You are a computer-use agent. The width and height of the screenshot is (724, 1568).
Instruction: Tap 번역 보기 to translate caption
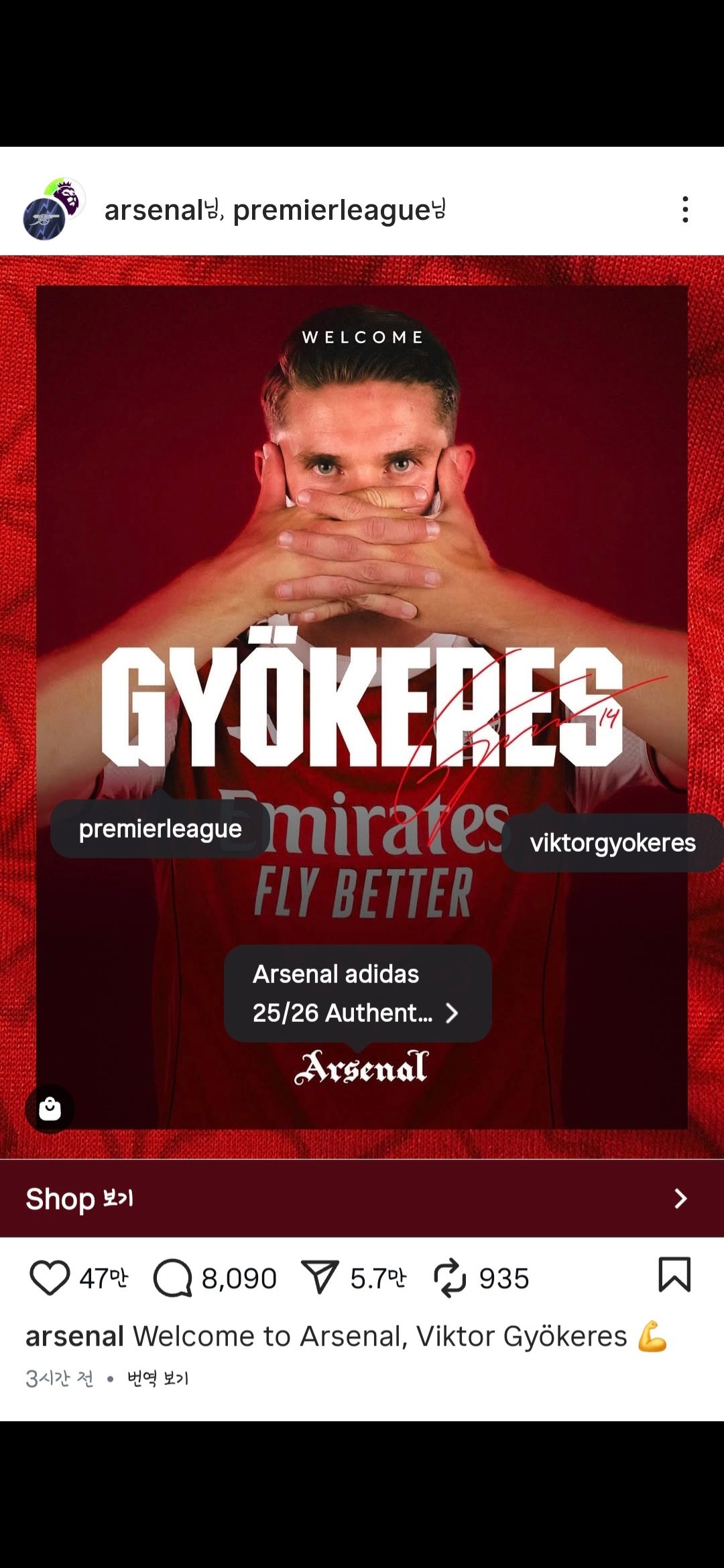tap(158, 1378)
